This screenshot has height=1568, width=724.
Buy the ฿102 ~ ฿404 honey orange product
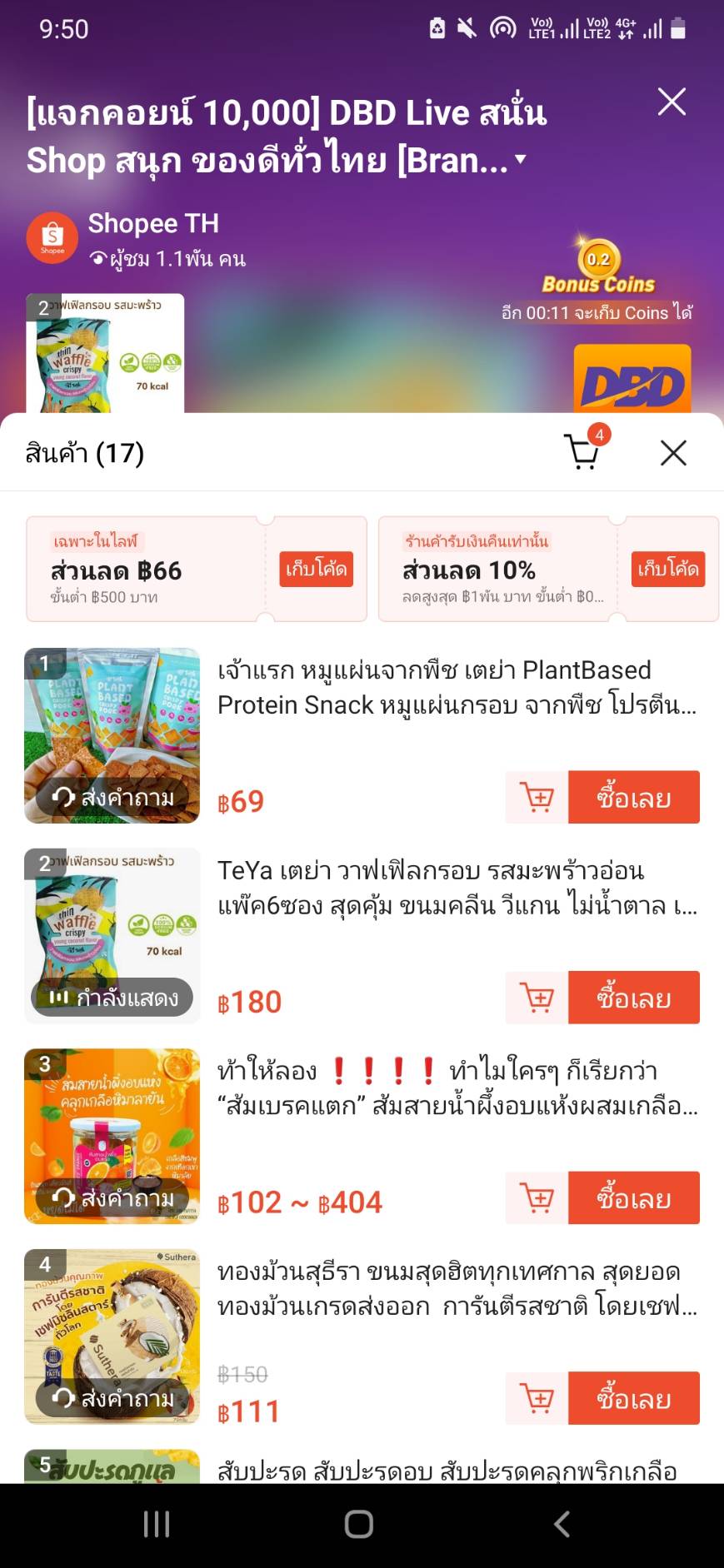pyautogui.click(x=633, y=1198)
